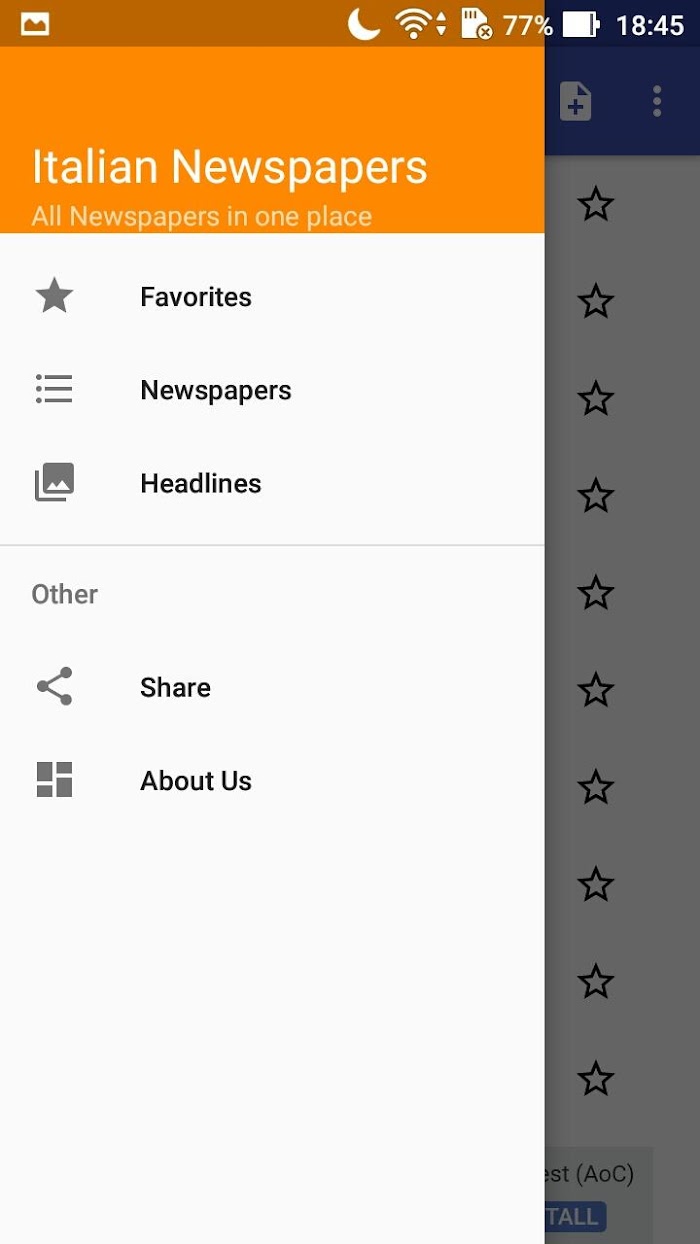Open the About Us page

coord(195,781)
